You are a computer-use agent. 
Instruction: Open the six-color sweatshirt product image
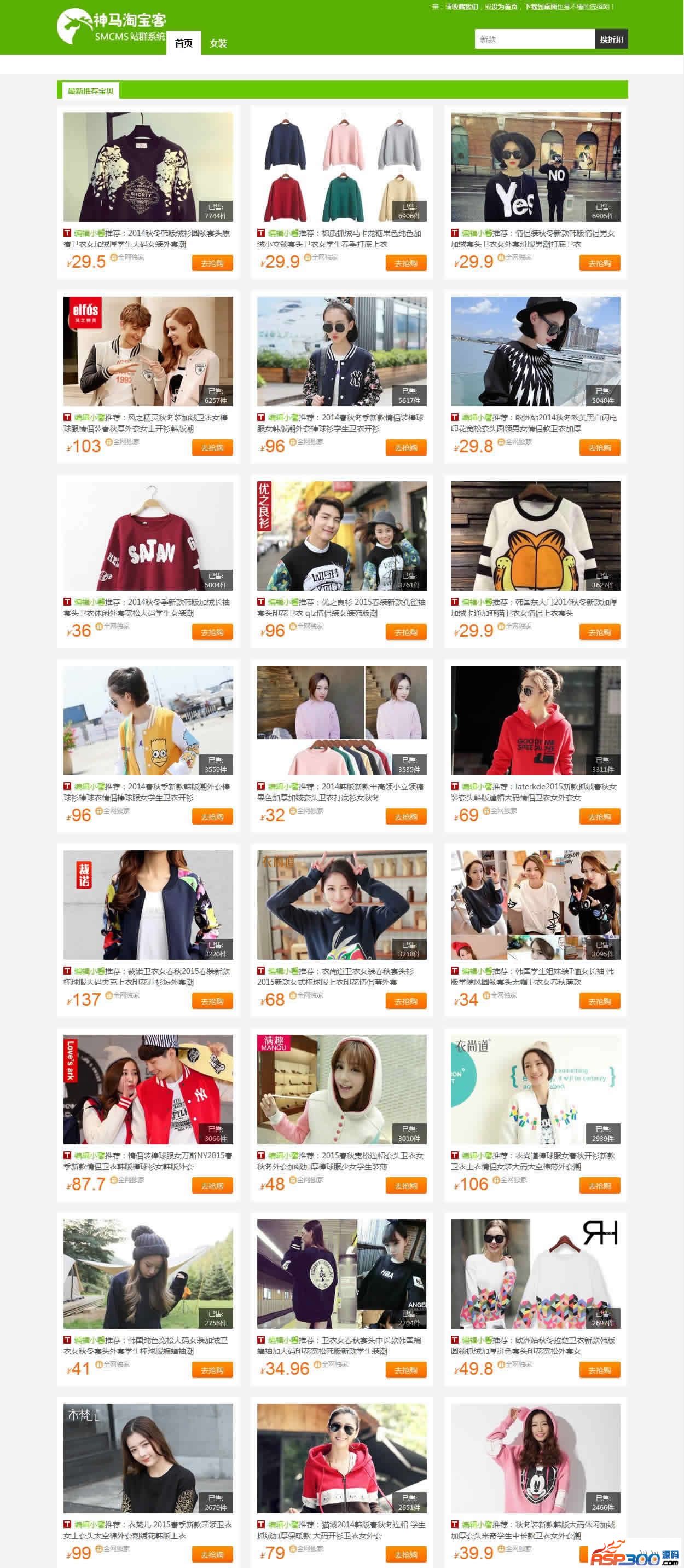[x=341, y=166]
